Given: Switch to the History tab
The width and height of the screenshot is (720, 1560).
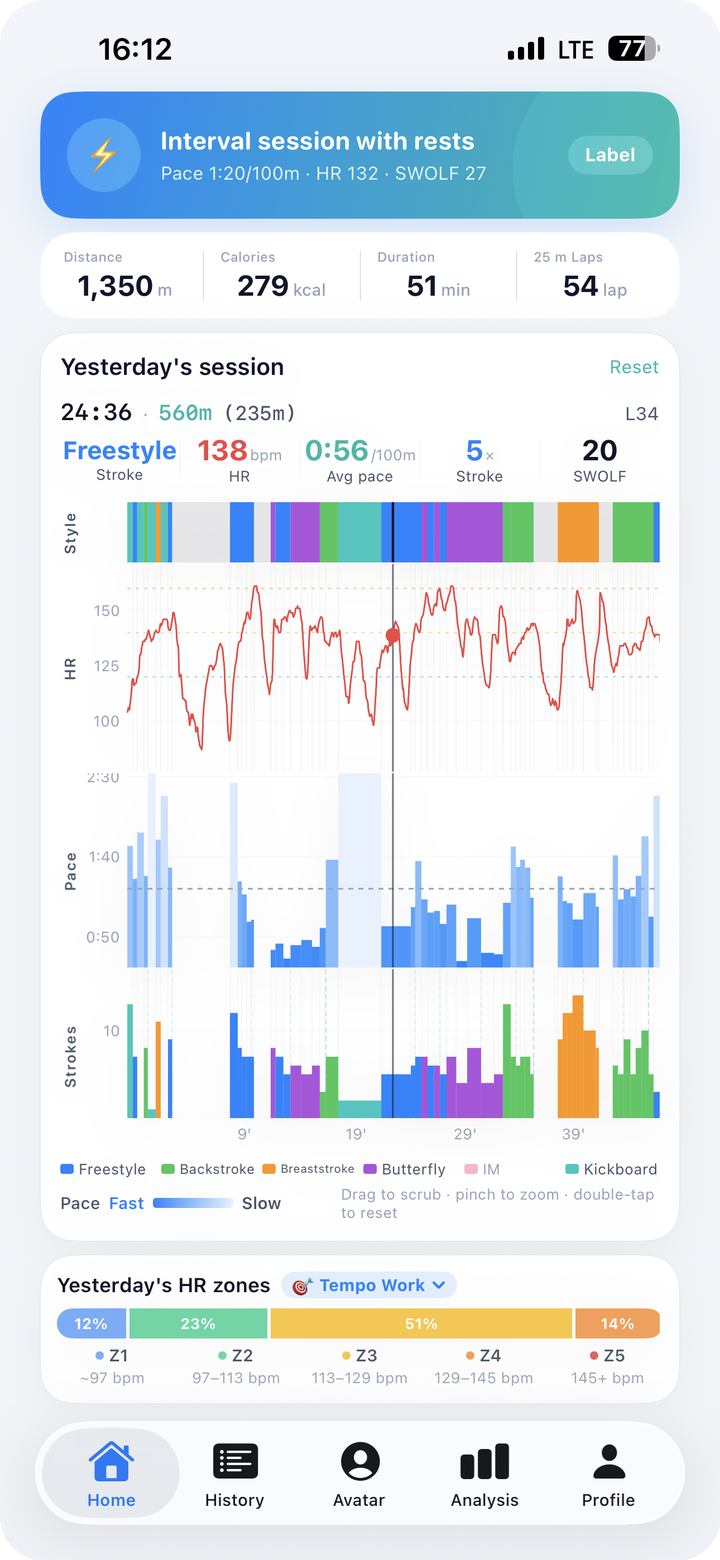Looking at the screenshot, I should [235, 1474].
